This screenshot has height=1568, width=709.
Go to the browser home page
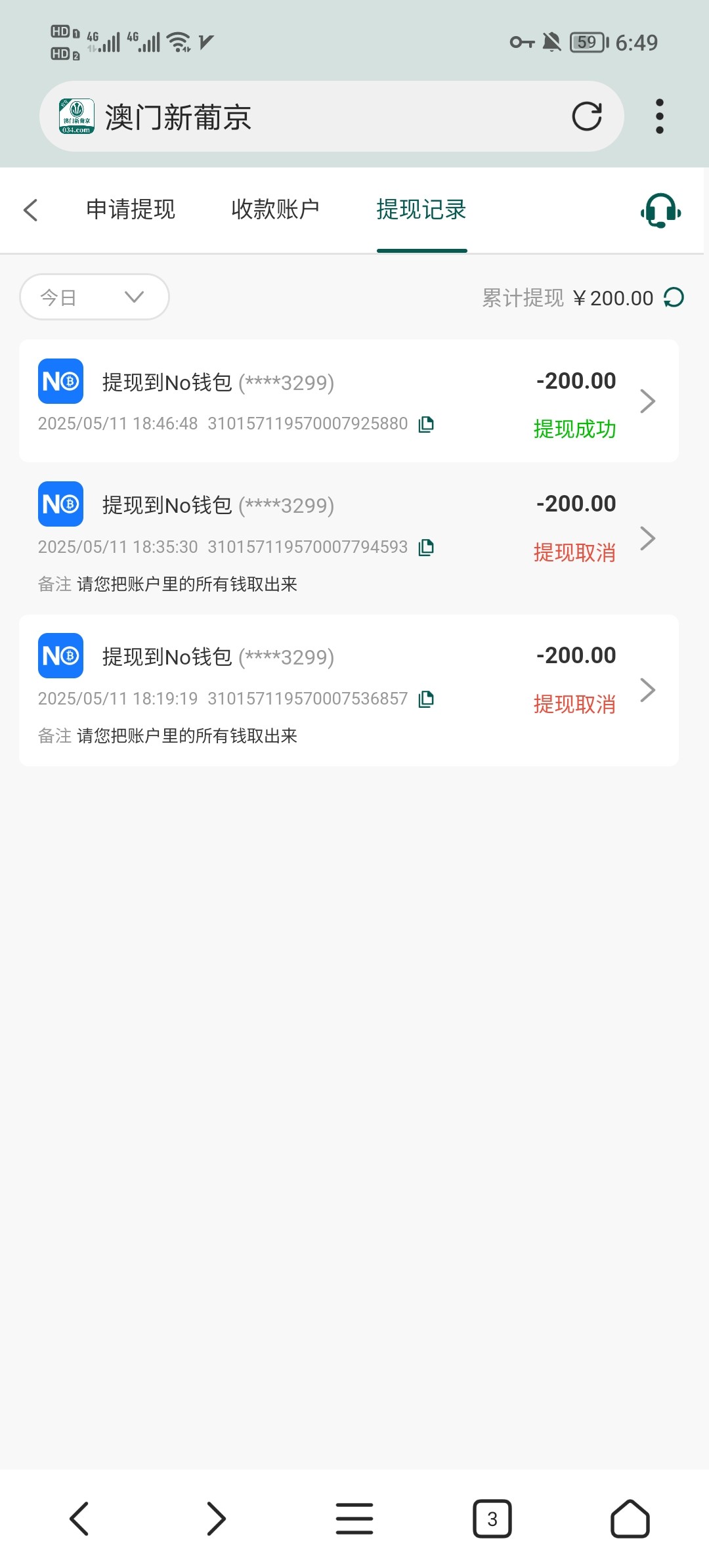pyautogui.click(x=630, y=1519)
